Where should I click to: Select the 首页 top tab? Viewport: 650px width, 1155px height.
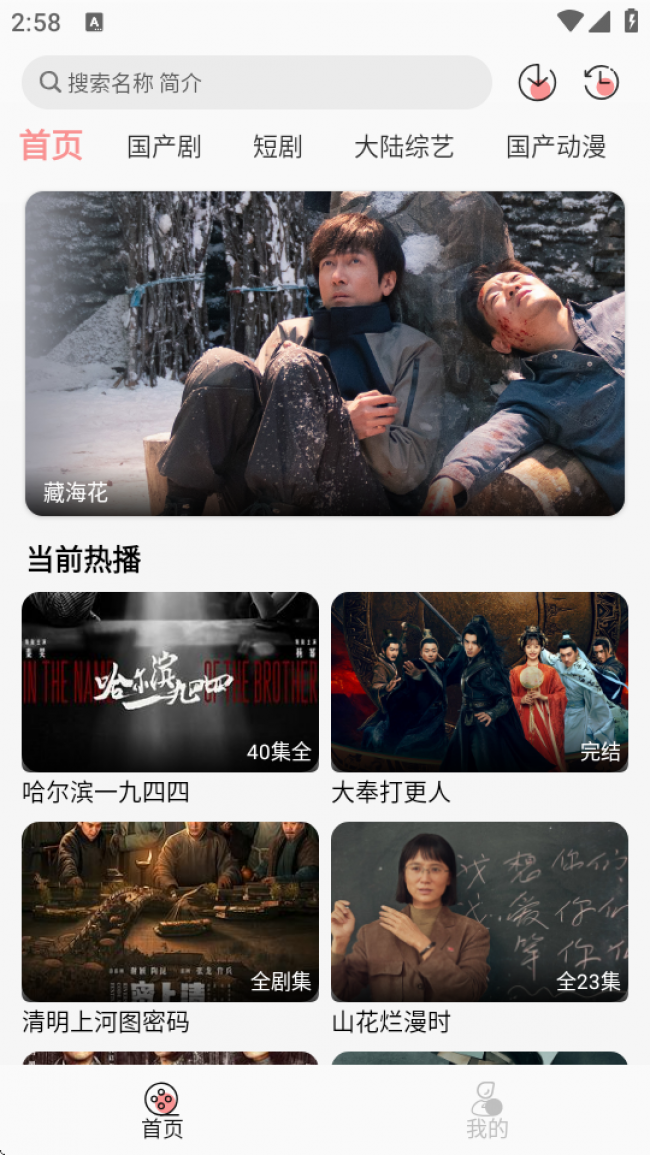click(51, 145)
